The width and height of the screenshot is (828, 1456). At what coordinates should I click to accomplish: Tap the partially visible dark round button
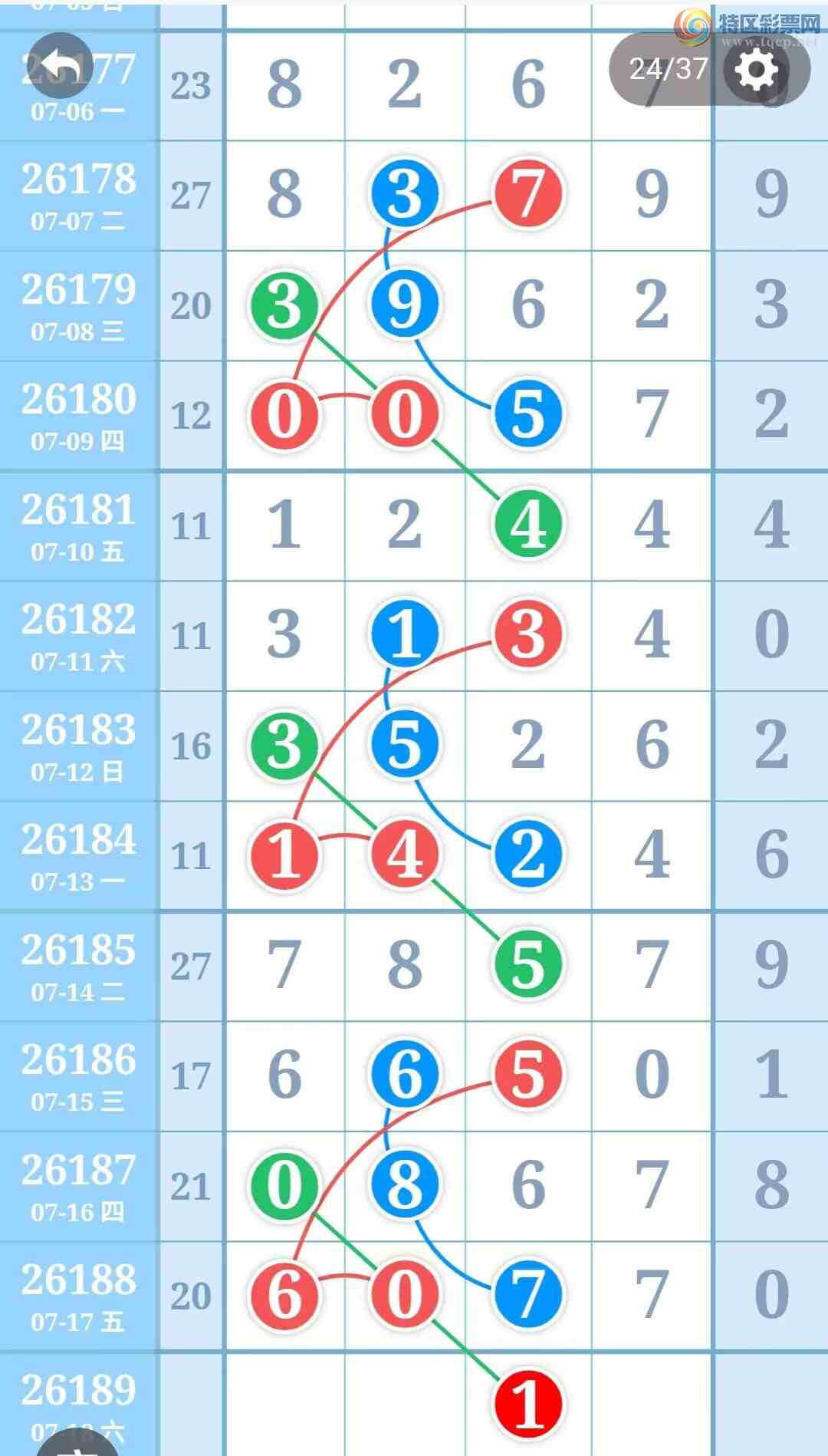[79, 1443]
